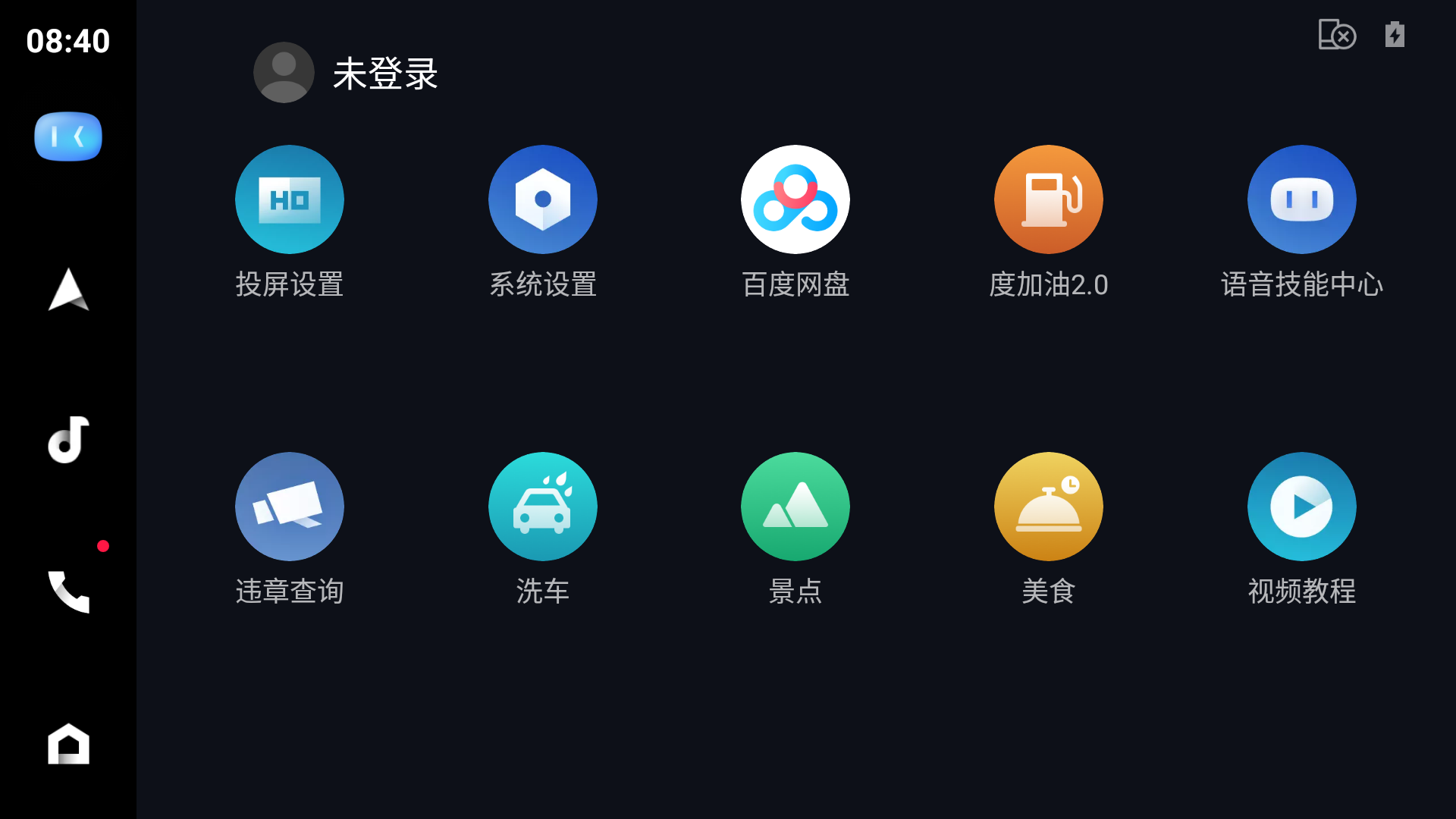The width and height of the screenshot is (1456, 819).
Task: Open 洗车 car wash service
Action: click(542, 507)
